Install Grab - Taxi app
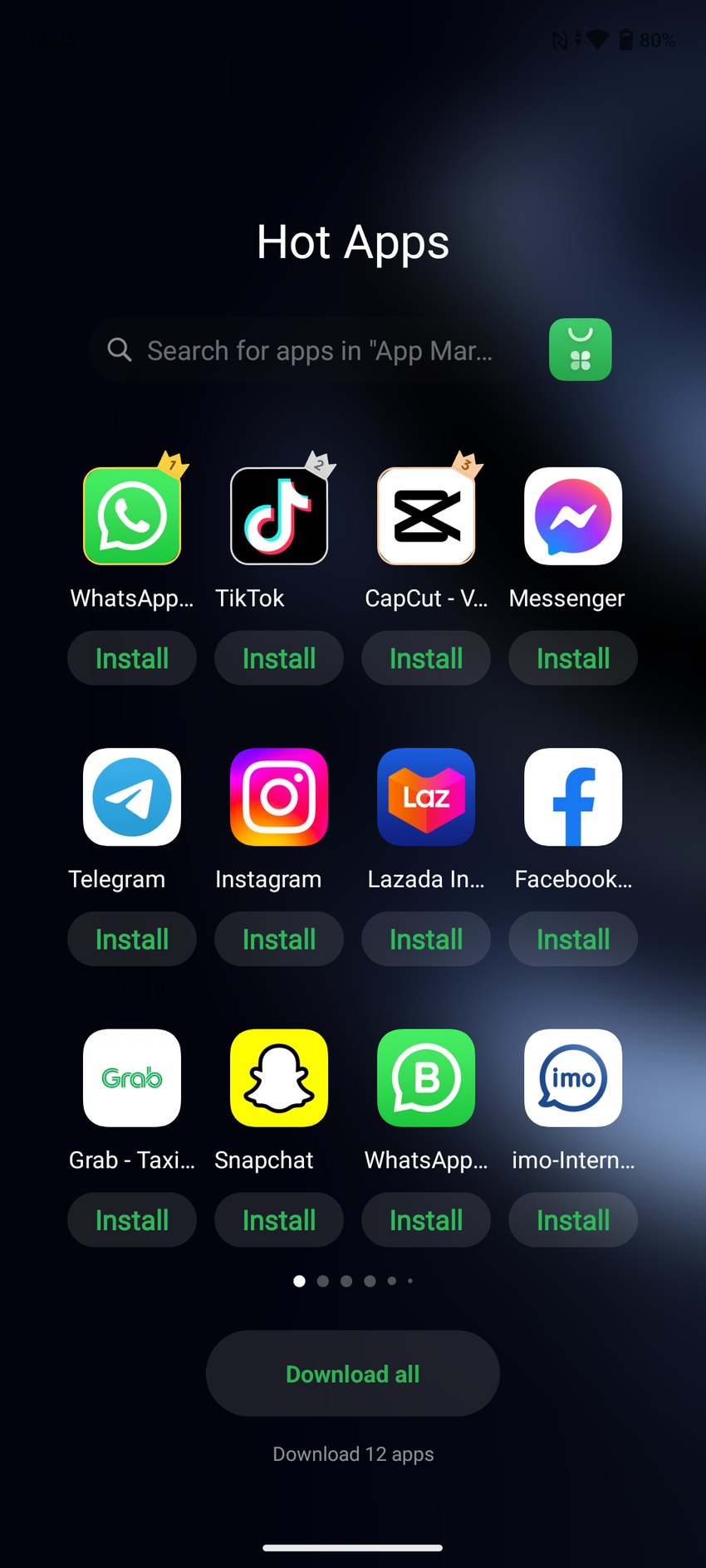The width and height of the screenshot is (706, 1568). point(132,1219)
